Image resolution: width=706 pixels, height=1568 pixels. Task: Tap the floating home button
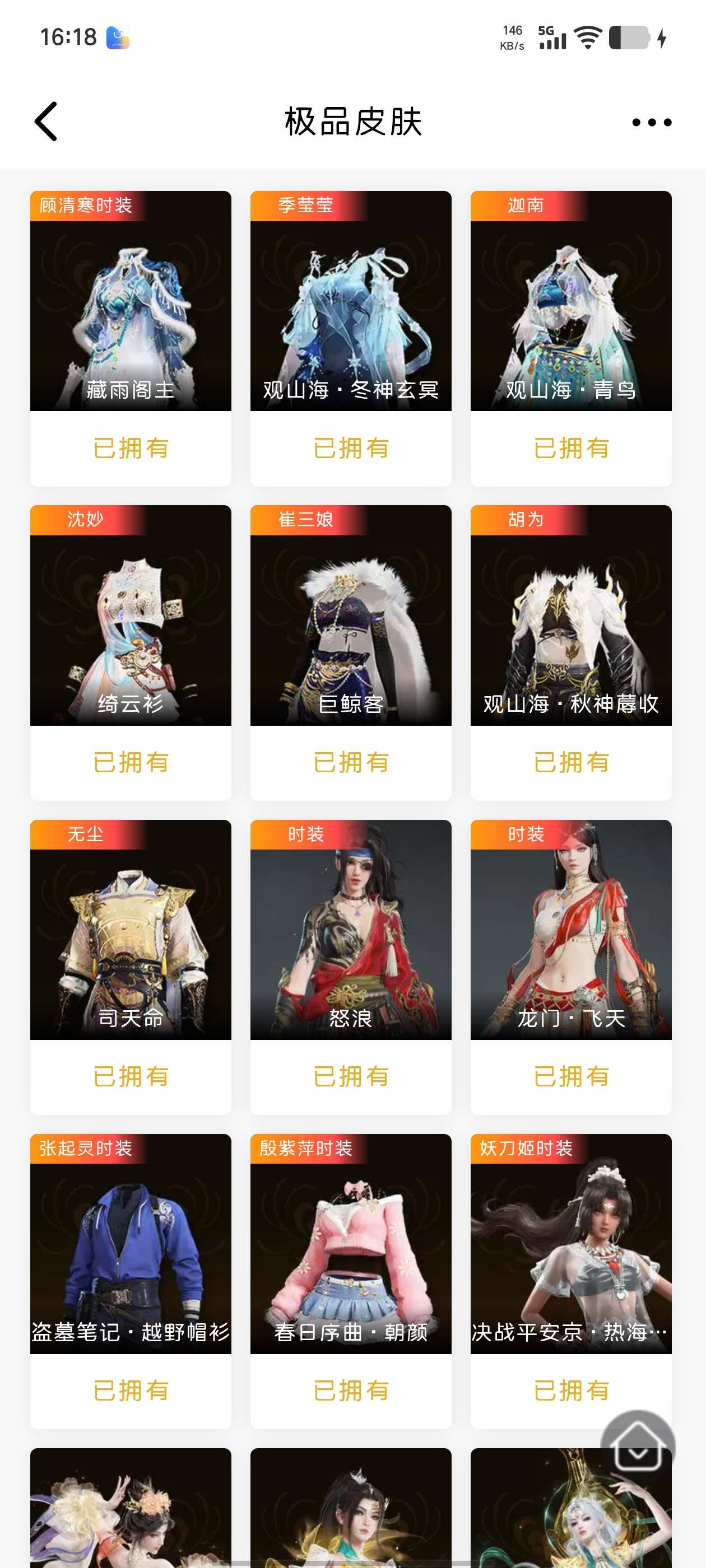pos(637,1448)
